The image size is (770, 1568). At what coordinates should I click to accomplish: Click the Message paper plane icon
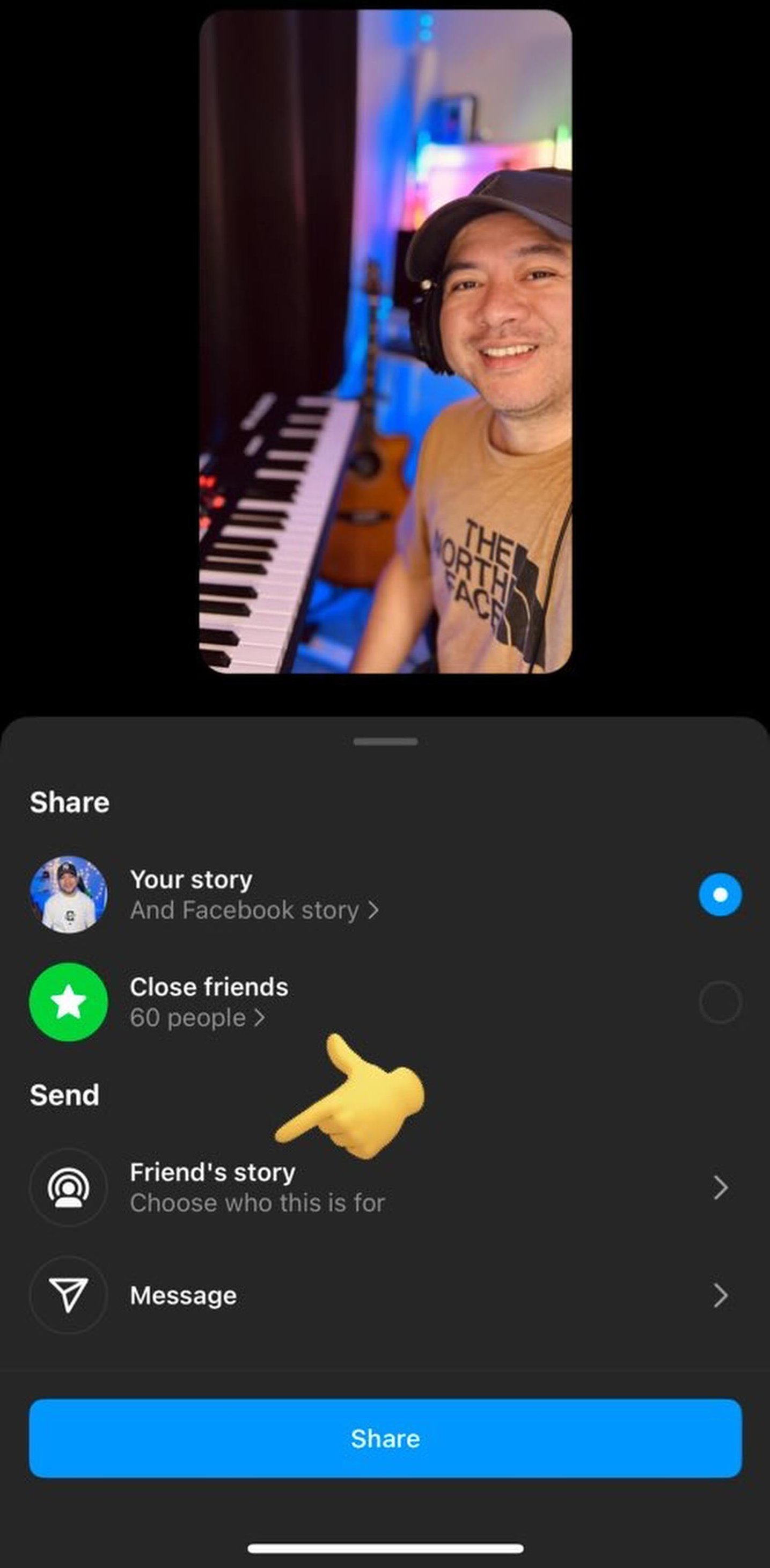[x=68, y=1295]
